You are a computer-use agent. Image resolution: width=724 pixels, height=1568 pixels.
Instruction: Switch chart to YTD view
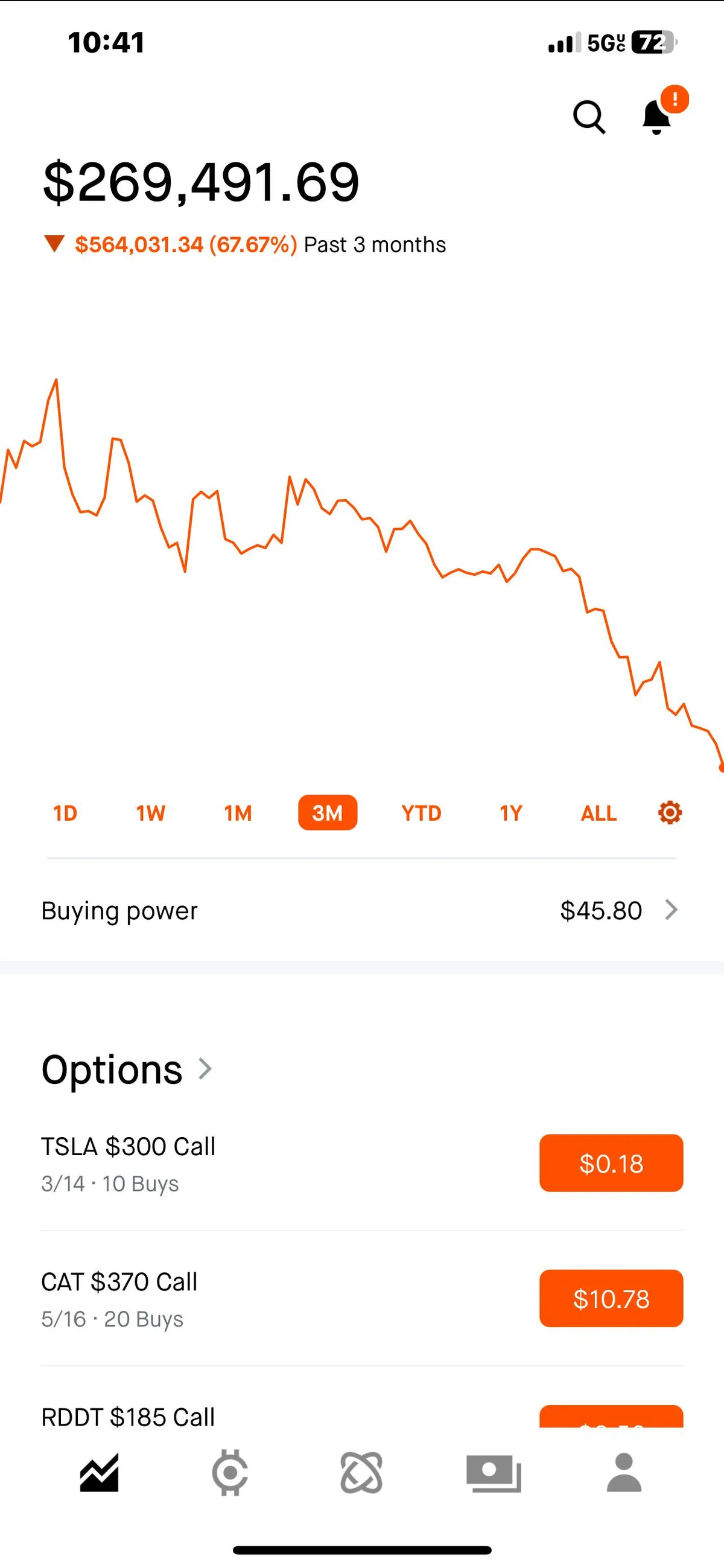(x=422, y=812)
